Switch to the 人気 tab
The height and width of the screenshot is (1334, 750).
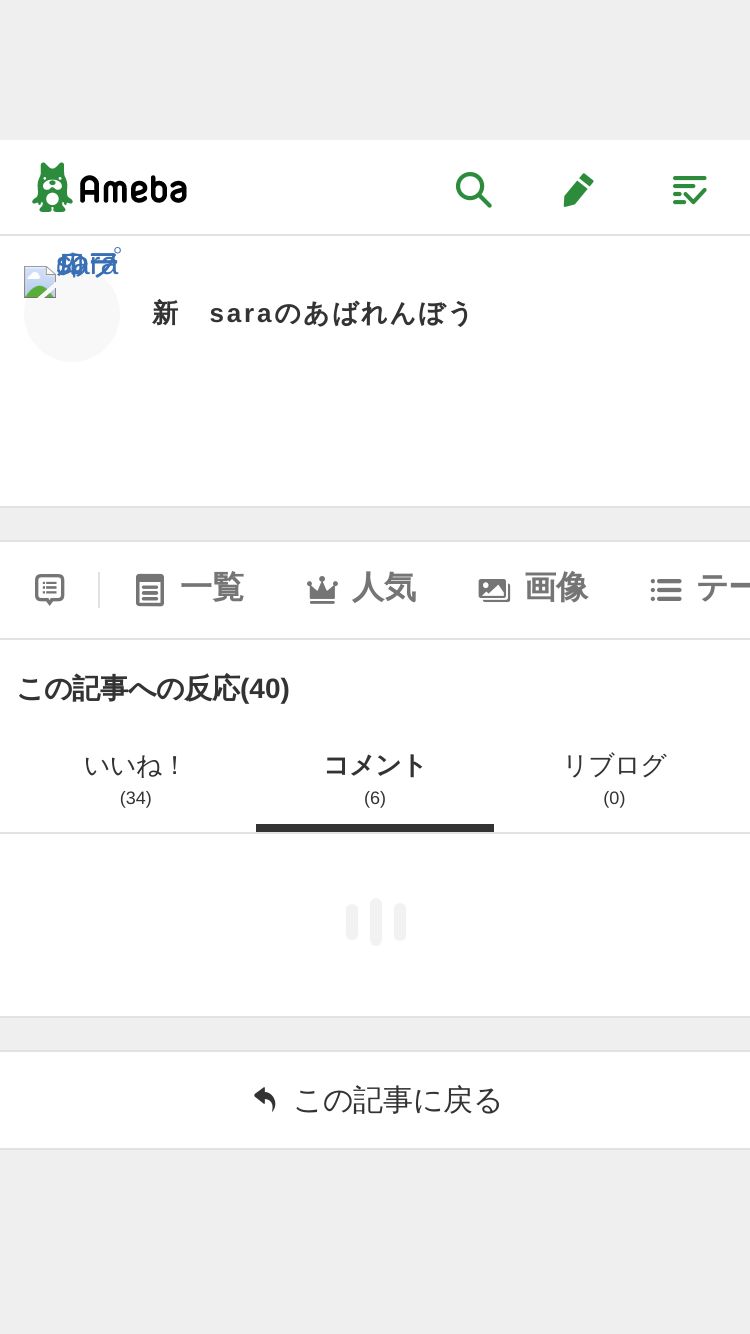[x=361, y=589]
